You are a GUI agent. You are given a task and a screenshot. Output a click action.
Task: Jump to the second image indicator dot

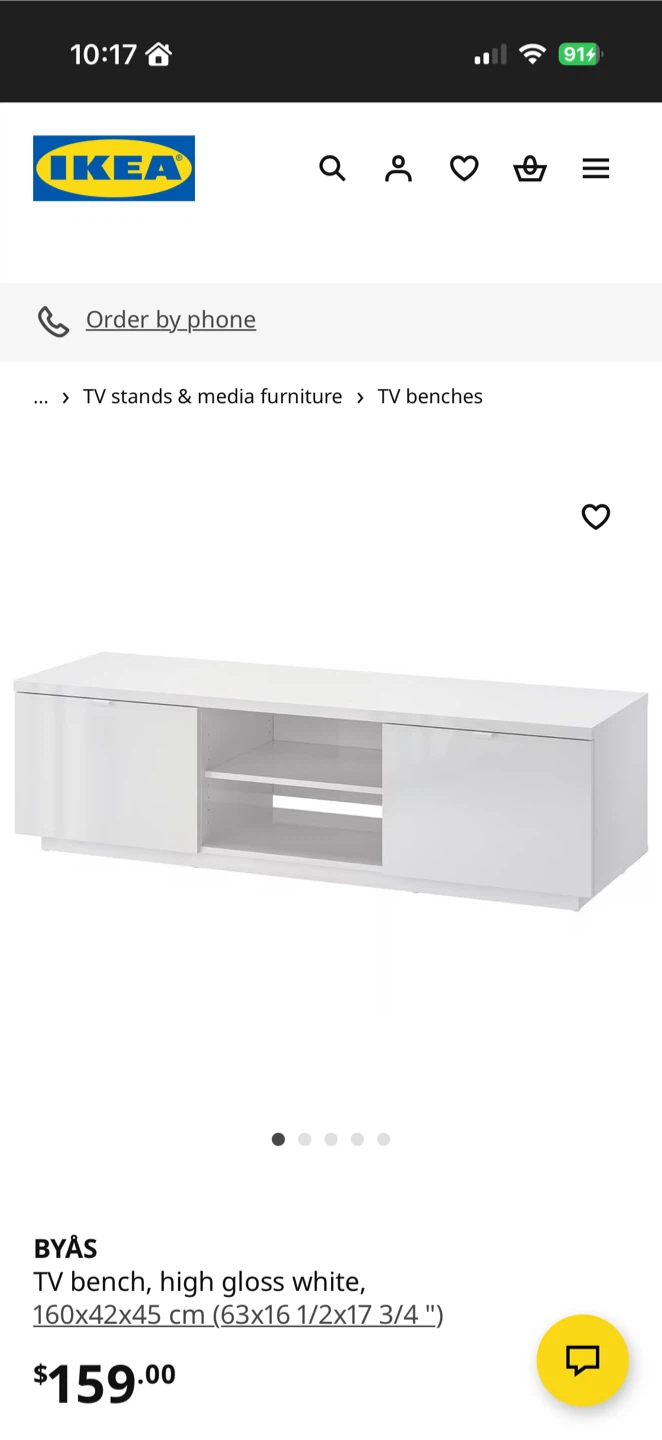coord(305,1139)
